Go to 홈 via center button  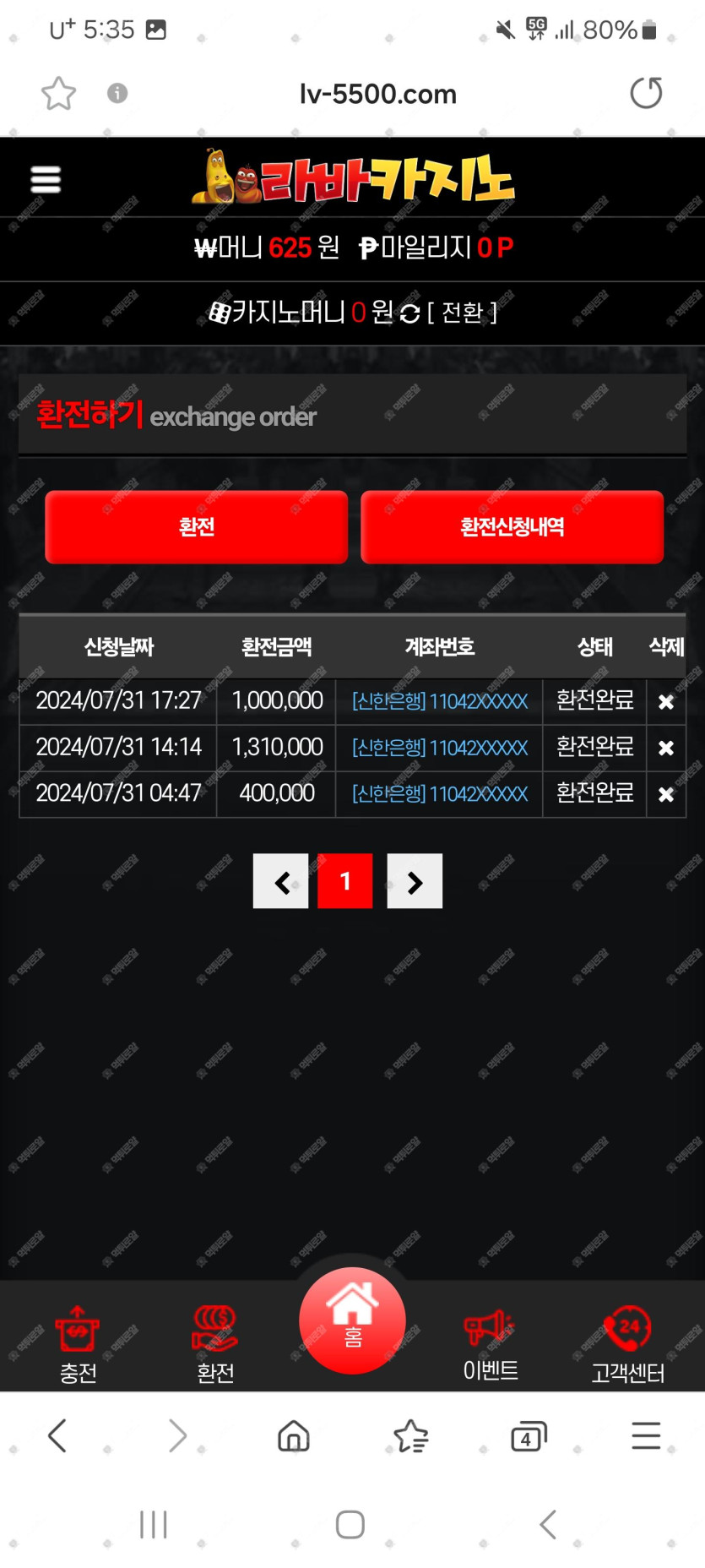pos(352,1320)
